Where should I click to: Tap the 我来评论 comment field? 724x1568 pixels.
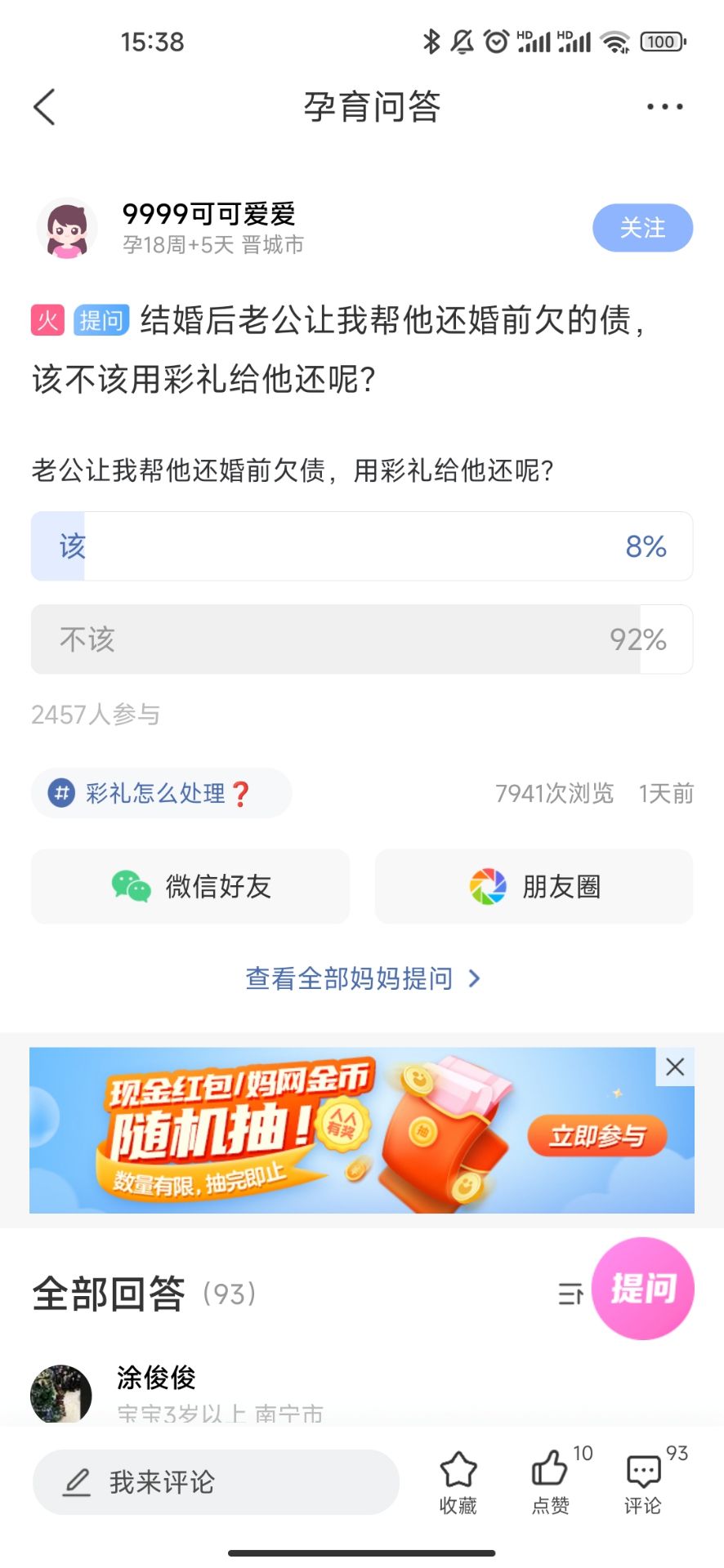216,1481
